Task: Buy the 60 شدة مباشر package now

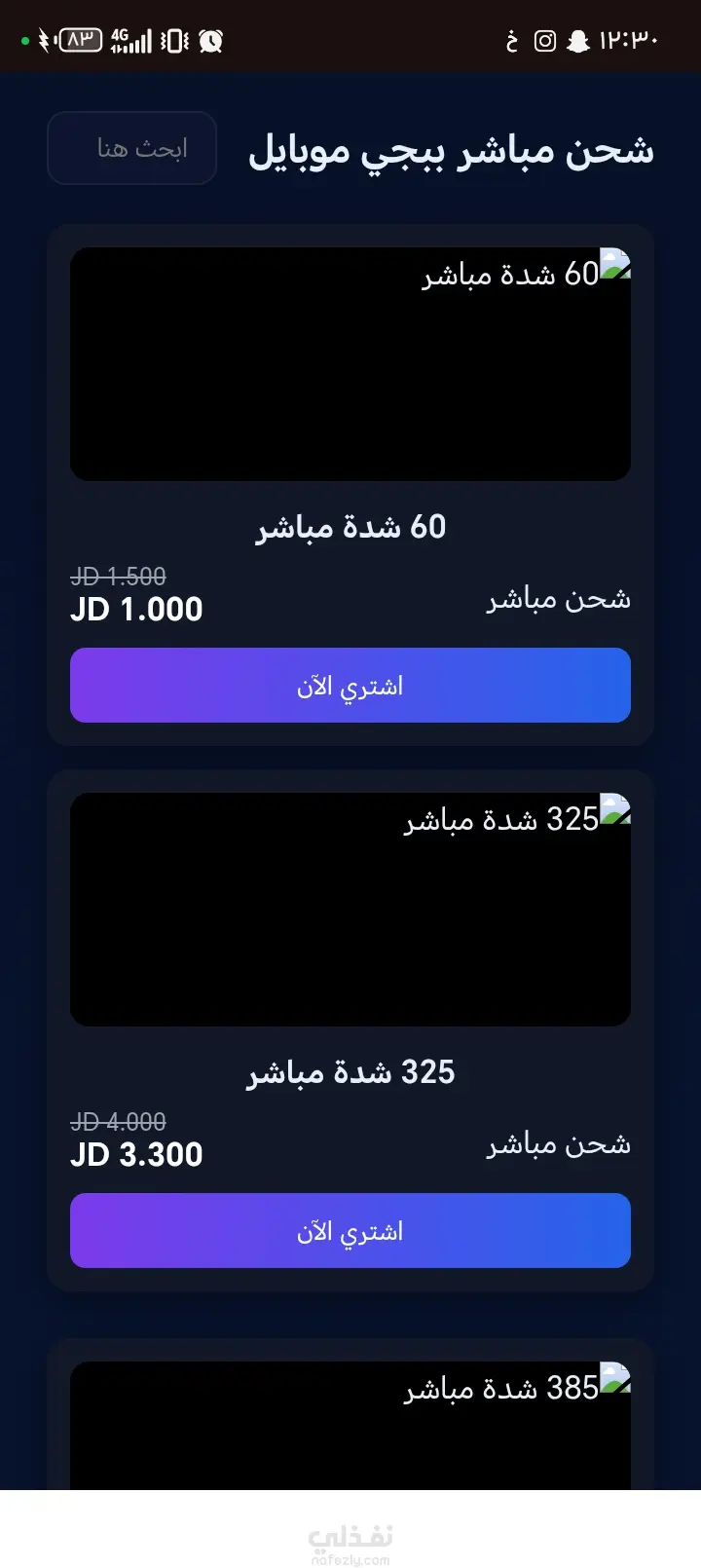Action: click(350, 686)
